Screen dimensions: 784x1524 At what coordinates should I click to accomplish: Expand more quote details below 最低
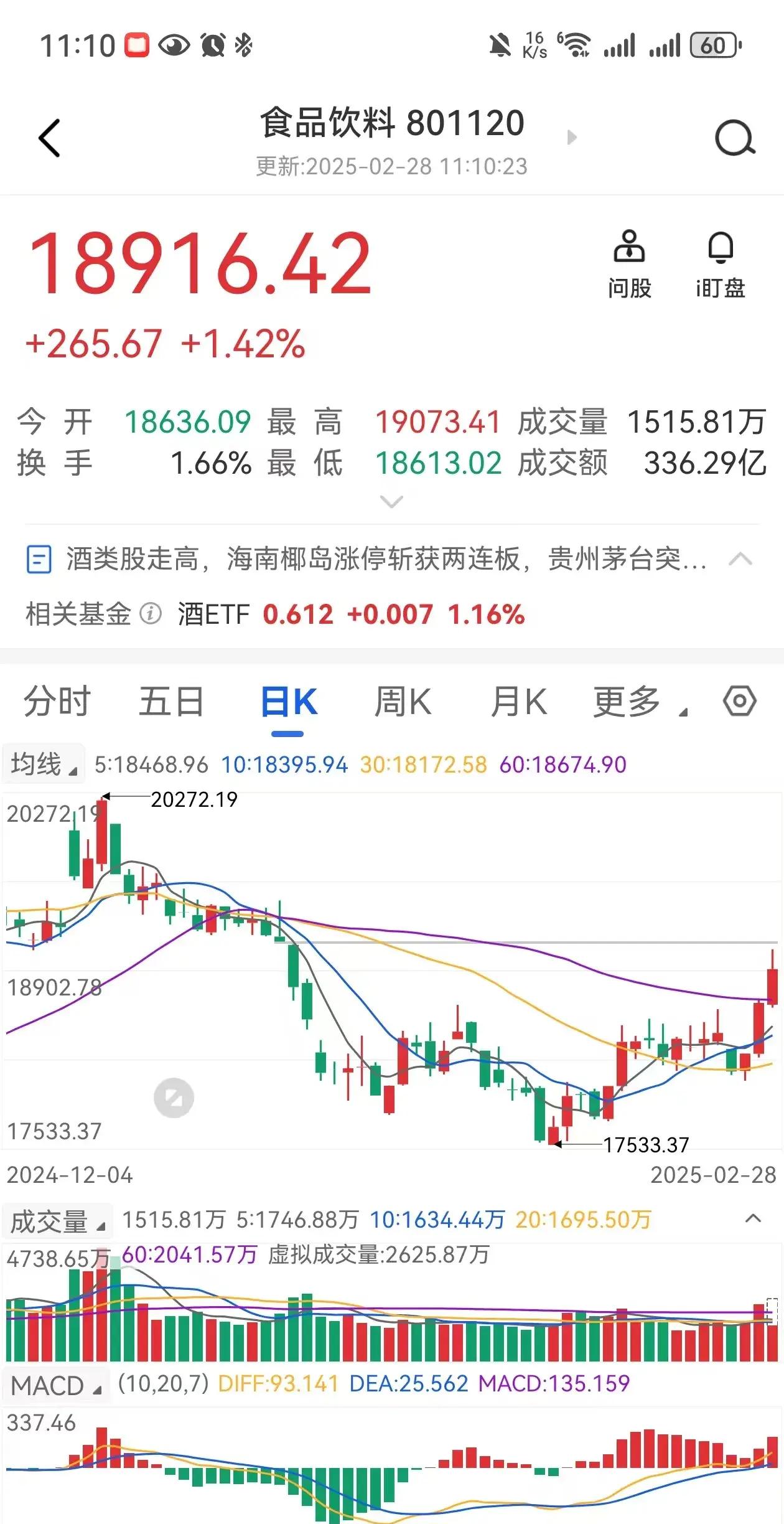coord(391,501)
